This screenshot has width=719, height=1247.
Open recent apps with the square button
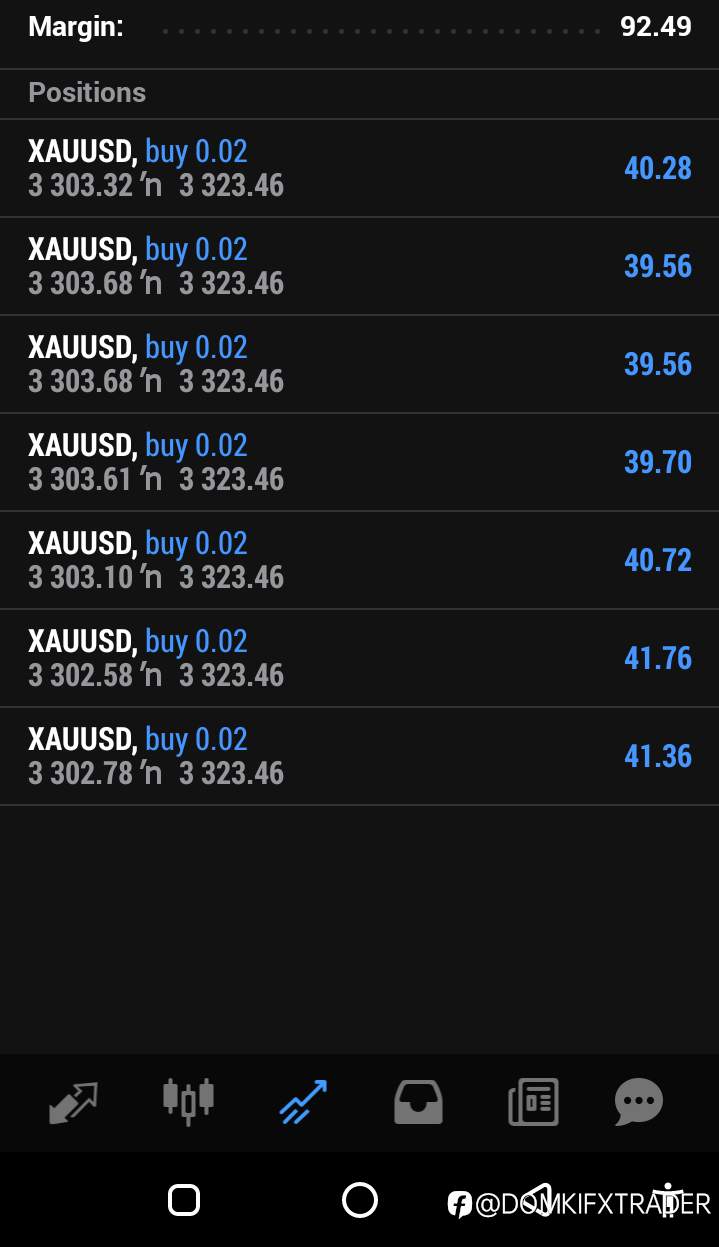184,1200
